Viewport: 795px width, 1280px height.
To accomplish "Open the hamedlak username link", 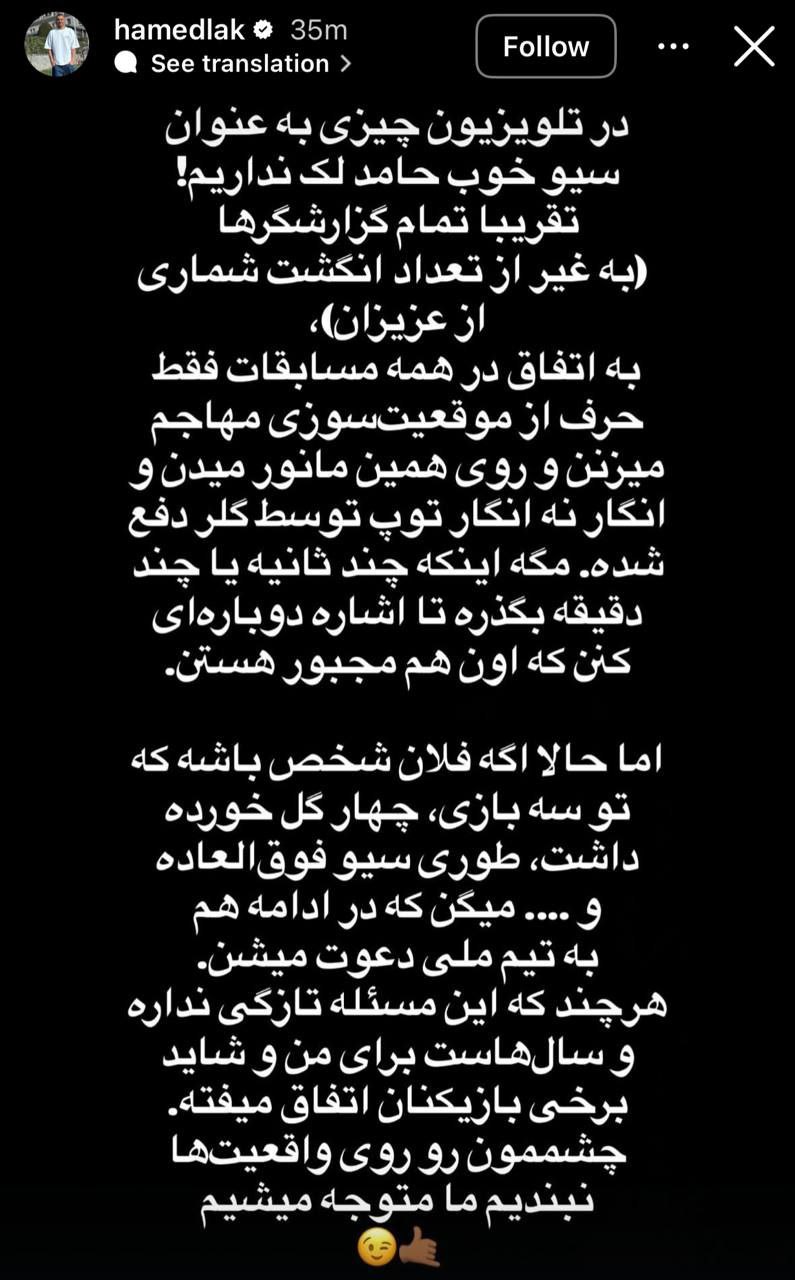I will tap(179, 30).
